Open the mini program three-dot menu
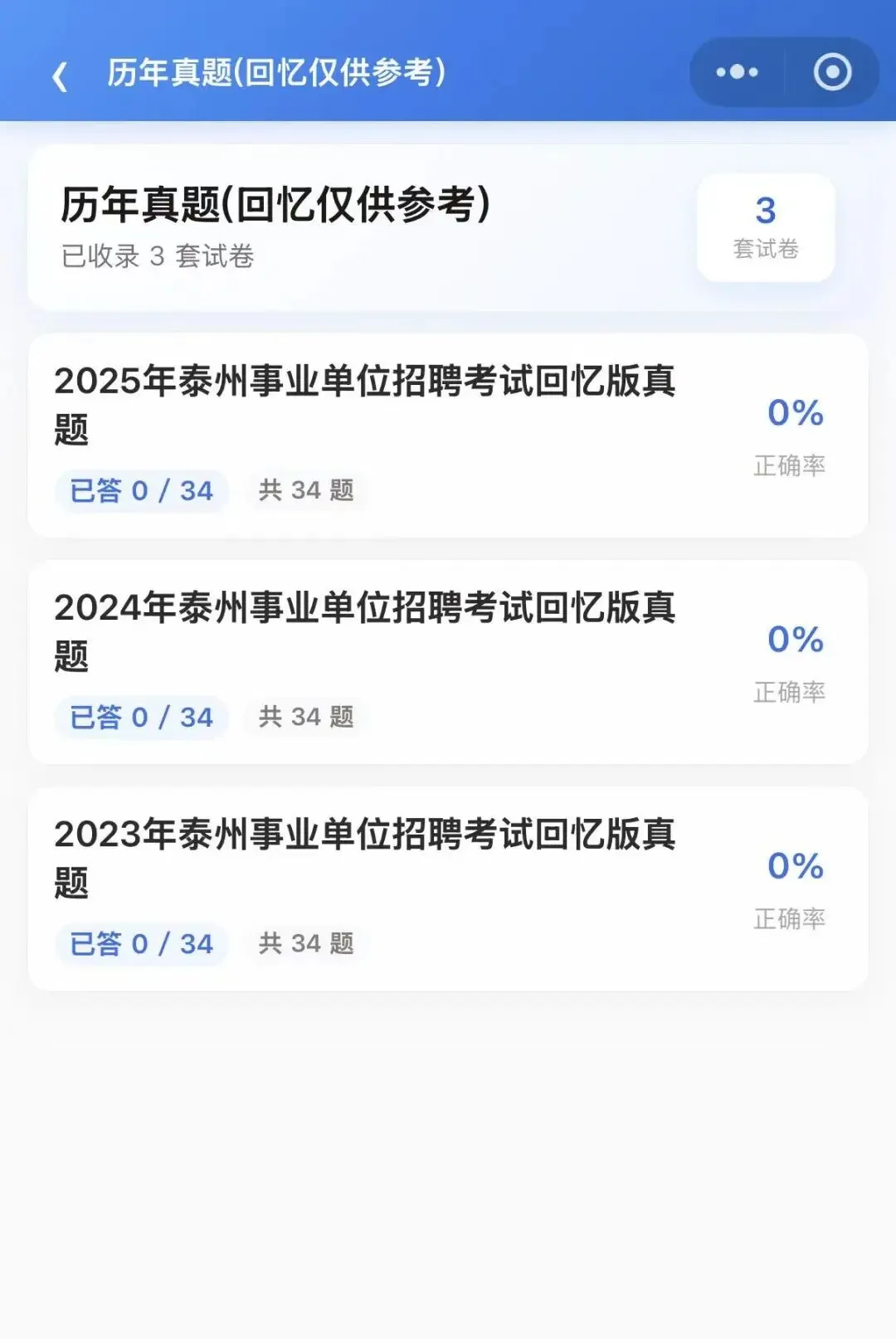The width and height of the screenshot is (896, 1339). (737, 72)
